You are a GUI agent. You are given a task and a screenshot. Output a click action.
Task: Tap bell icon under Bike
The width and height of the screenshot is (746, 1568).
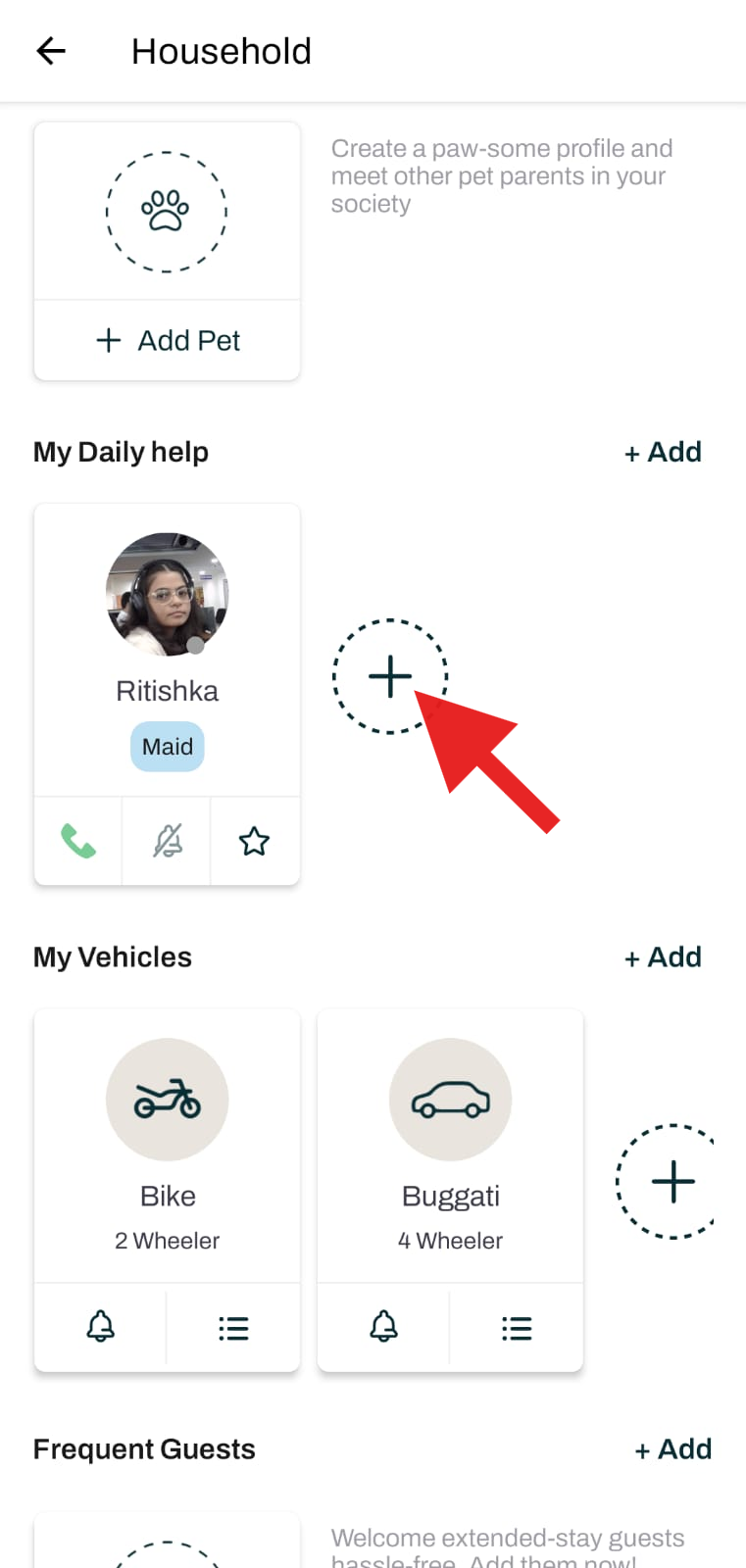101,1327
